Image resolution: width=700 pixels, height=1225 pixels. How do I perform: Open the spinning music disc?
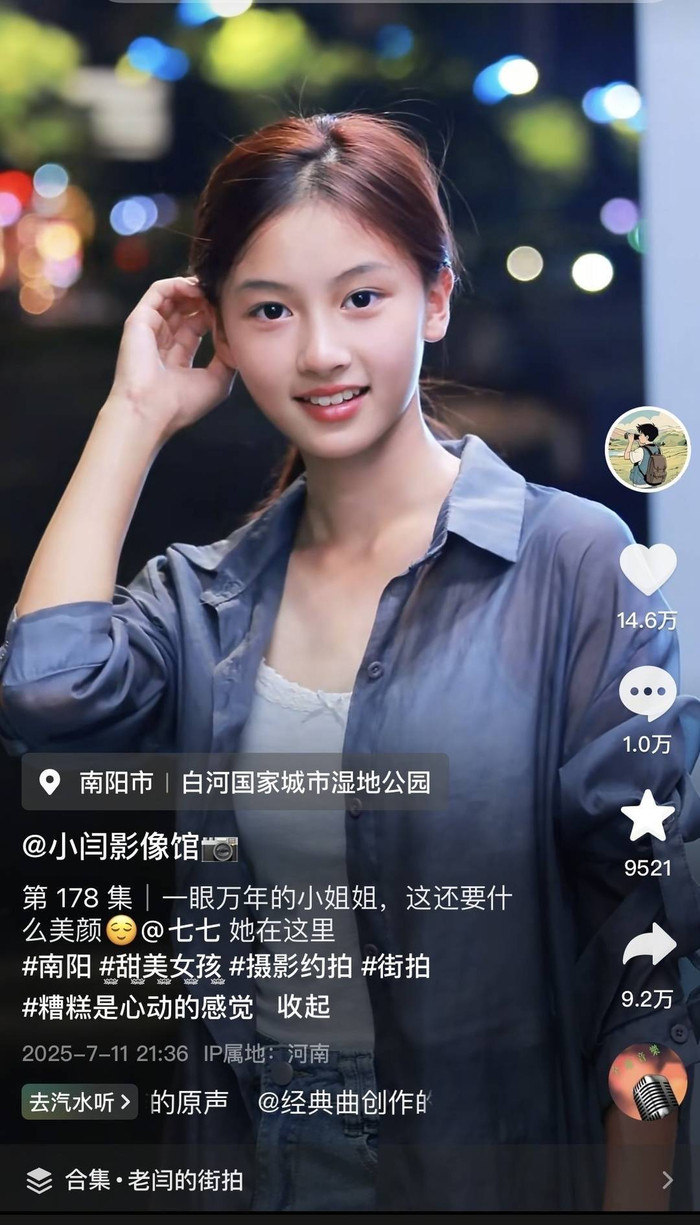[x=647, y=1082]
